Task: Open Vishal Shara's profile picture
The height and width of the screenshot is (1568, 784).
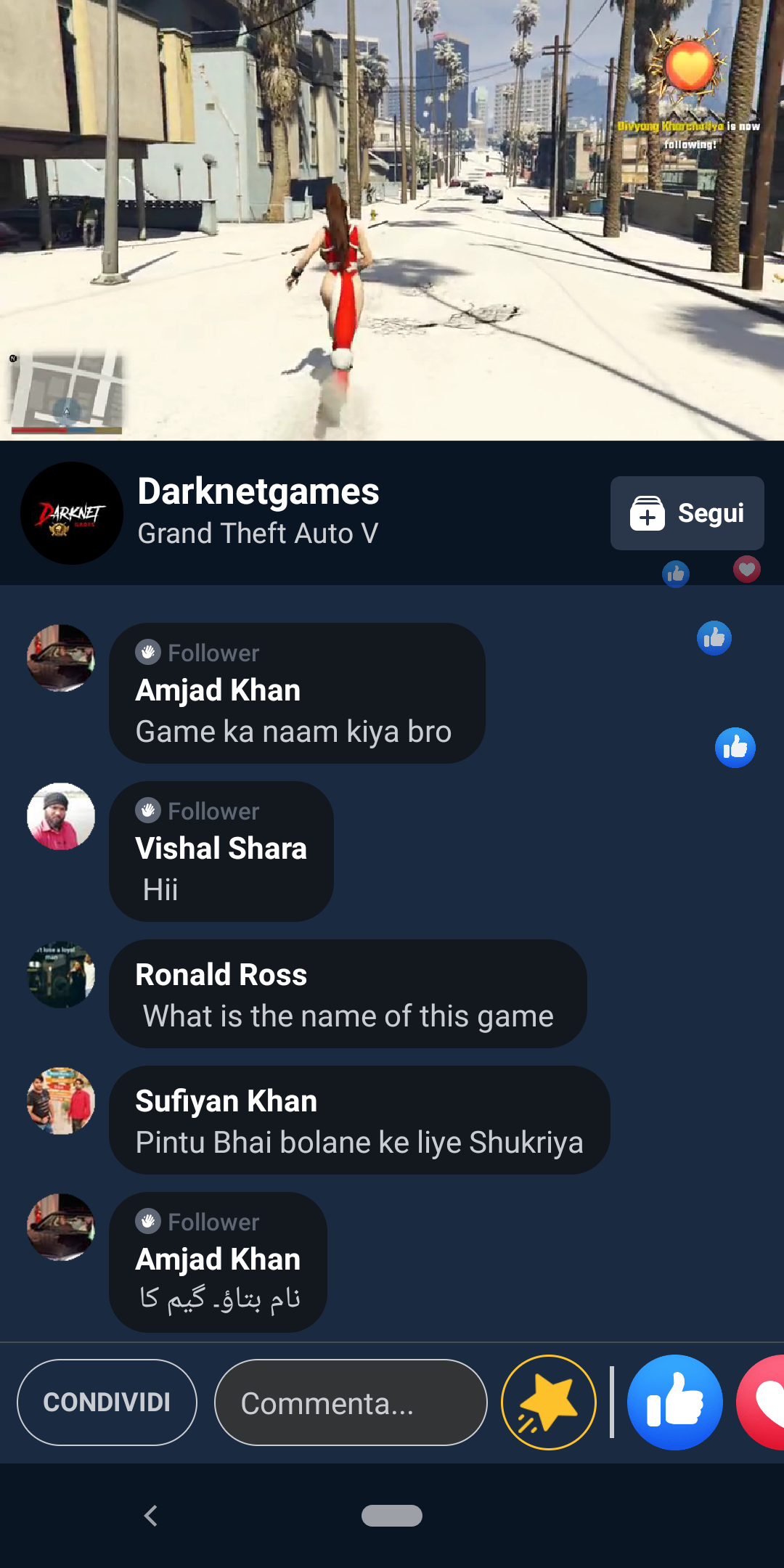Action: point(61,816)
